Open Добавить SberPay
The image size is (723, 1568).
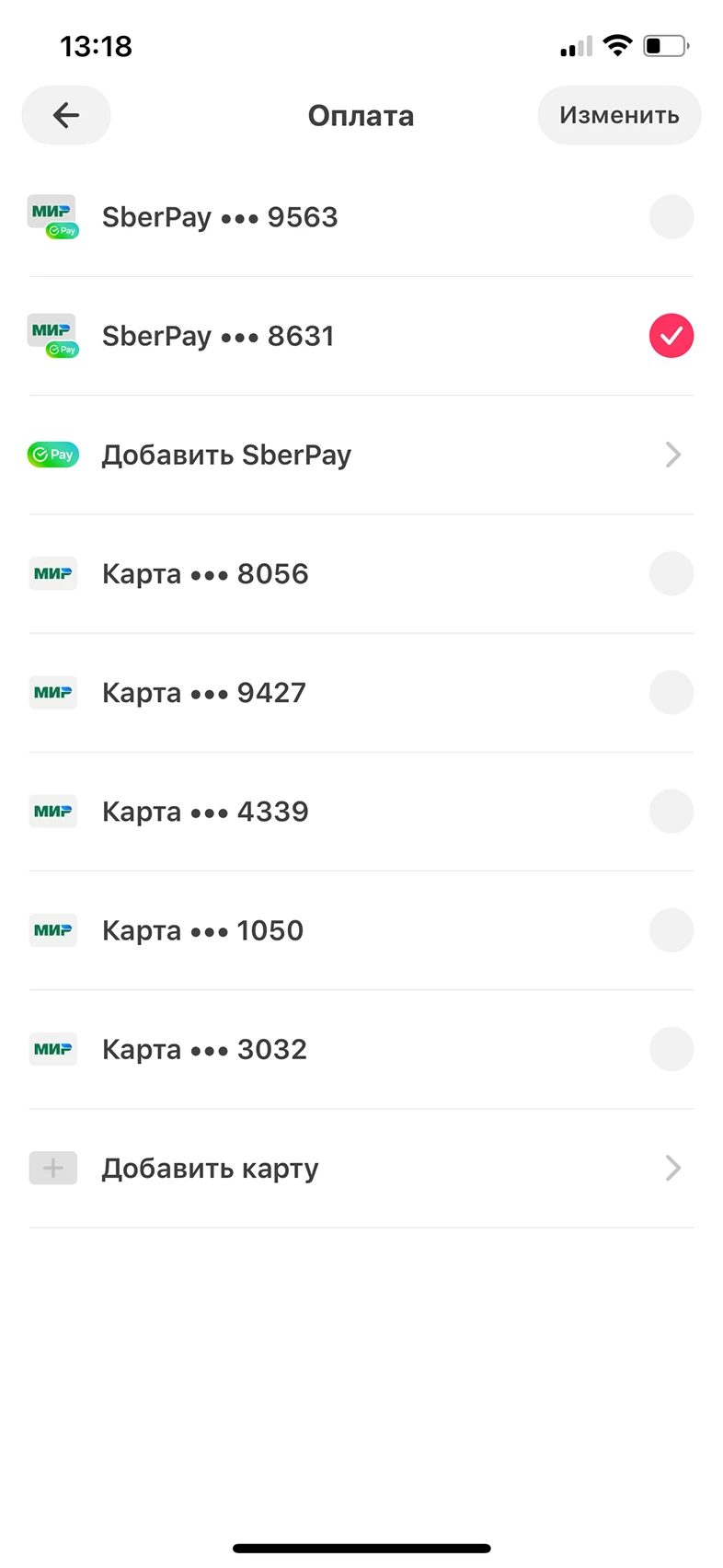pyautogui.click(x=361, y=455)
